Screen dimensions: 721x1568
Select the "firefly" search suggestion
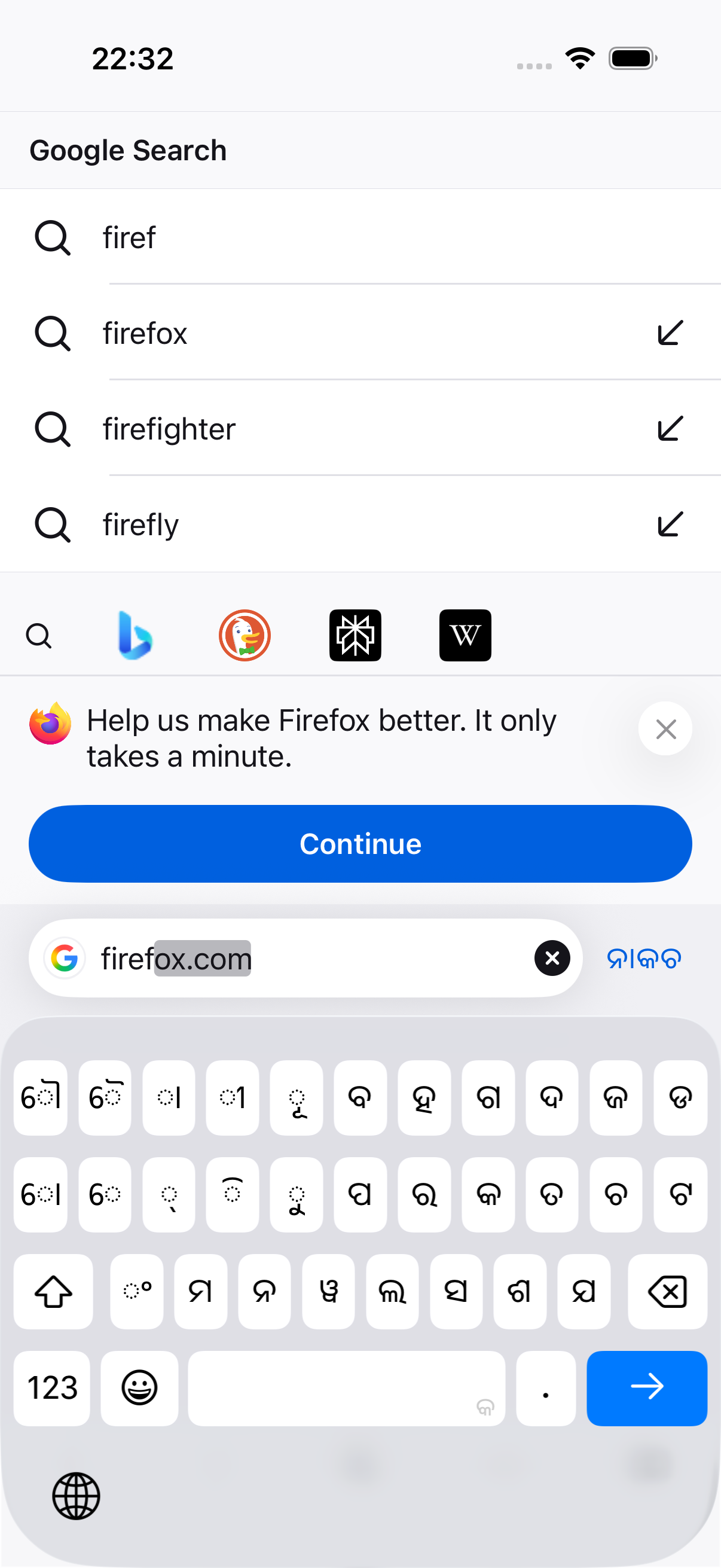tap(360, 524)
